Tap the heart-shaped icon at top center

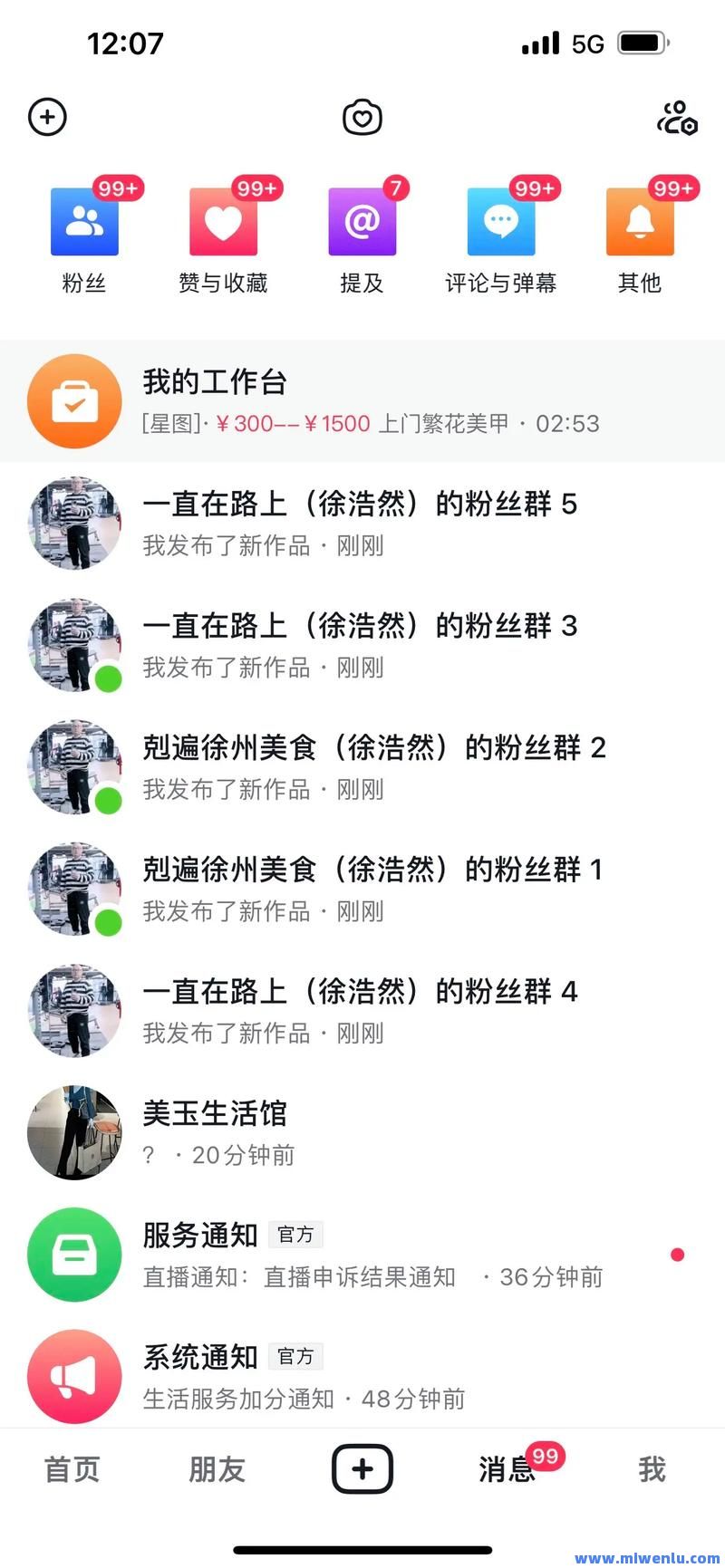click(362, 117)
